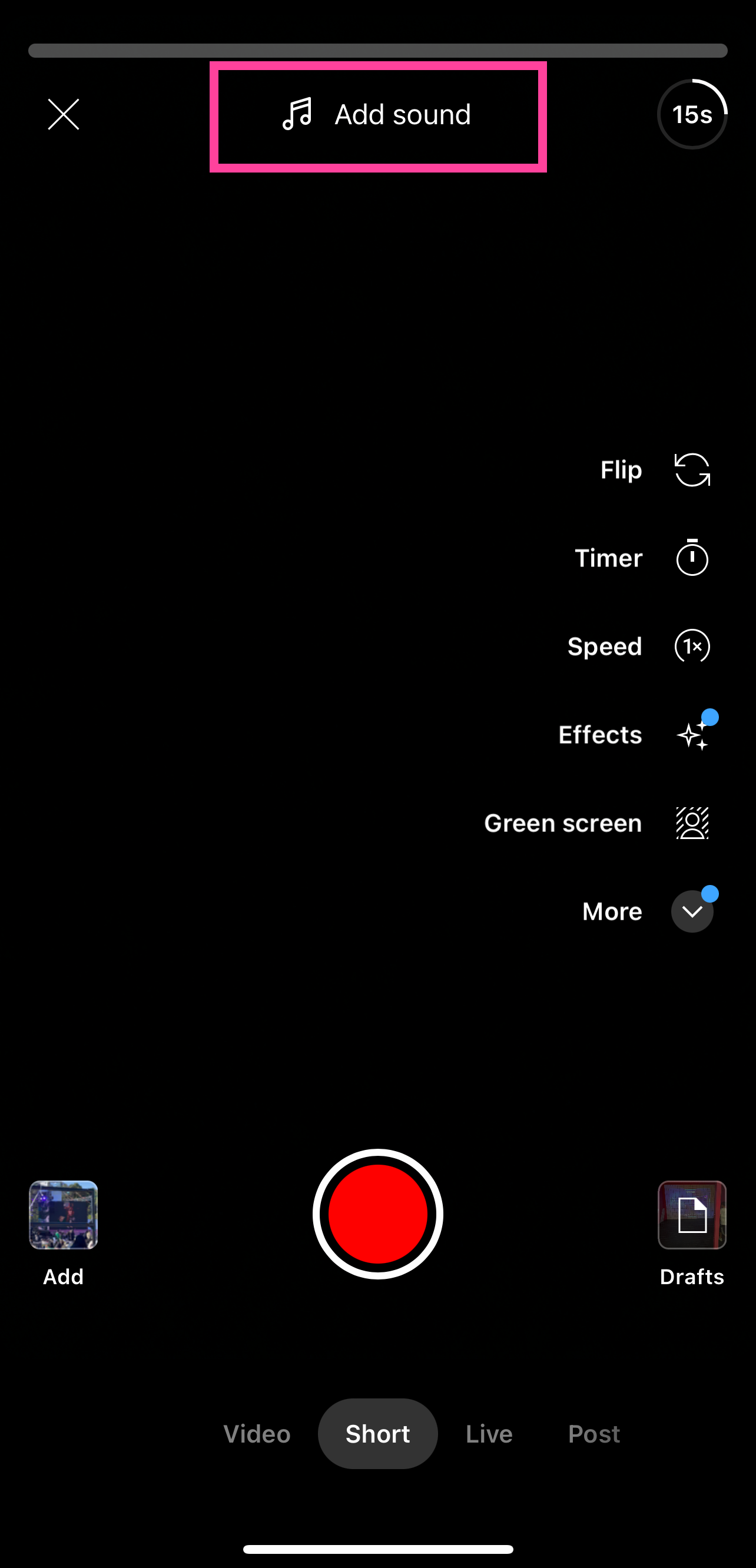This screenshot has height=1568, width=756.
Task: Close the Shorts camera
Action: 64,114
